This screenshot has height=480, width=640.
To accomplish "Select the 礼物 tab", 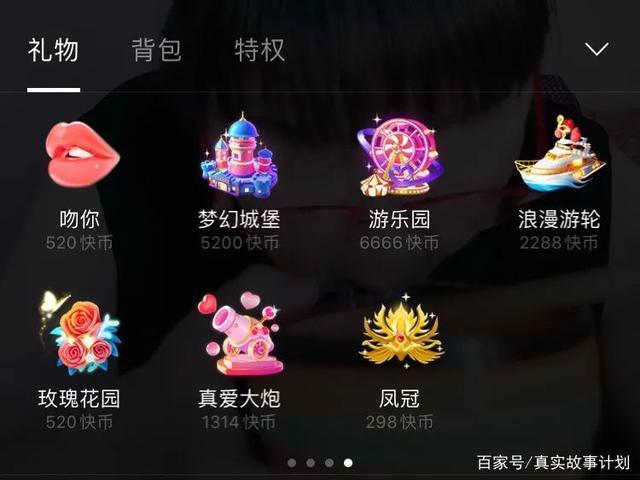I will 53,50.
